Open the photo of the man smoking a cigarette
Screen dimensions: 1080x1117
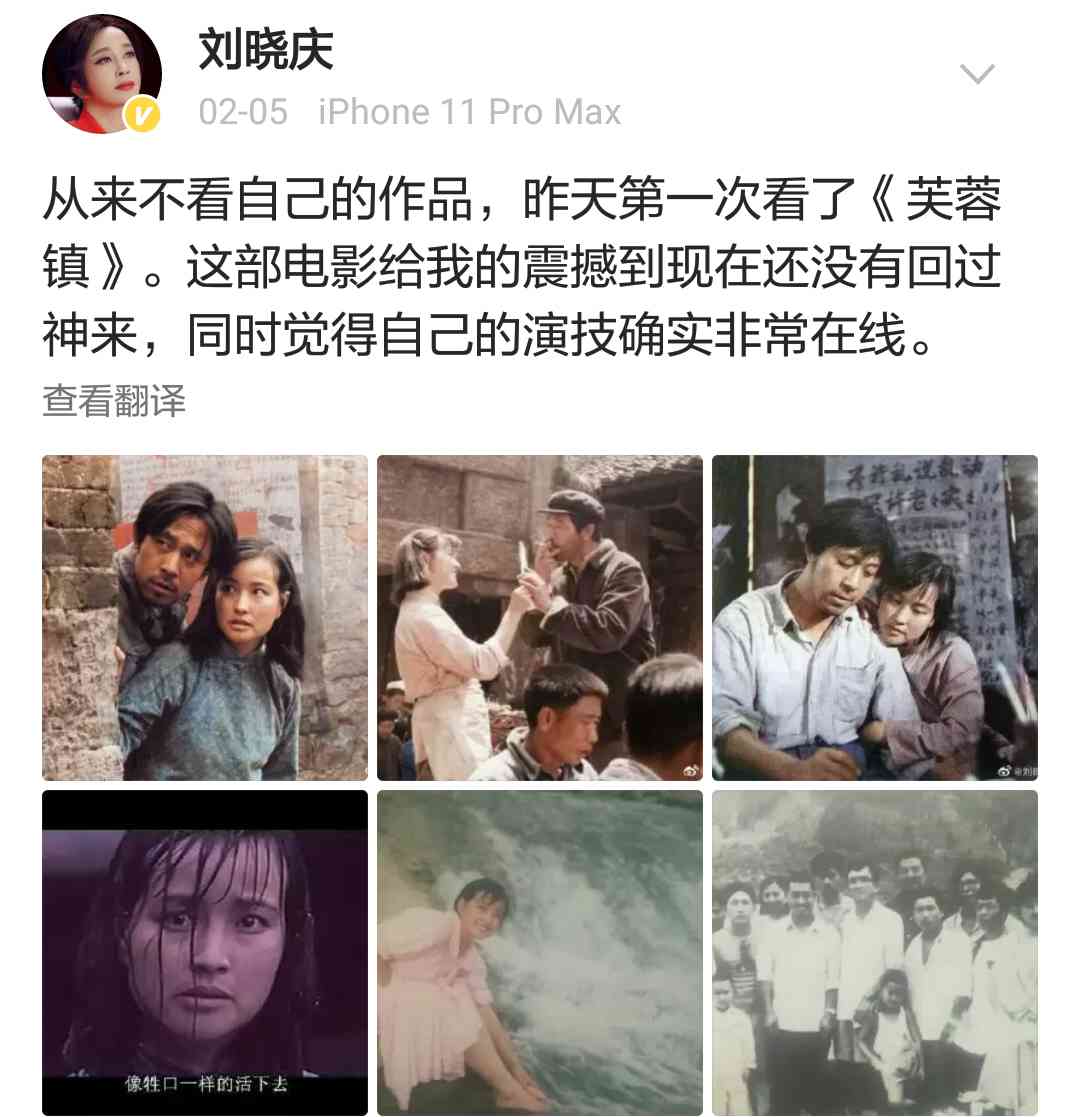tap(539, 618)
